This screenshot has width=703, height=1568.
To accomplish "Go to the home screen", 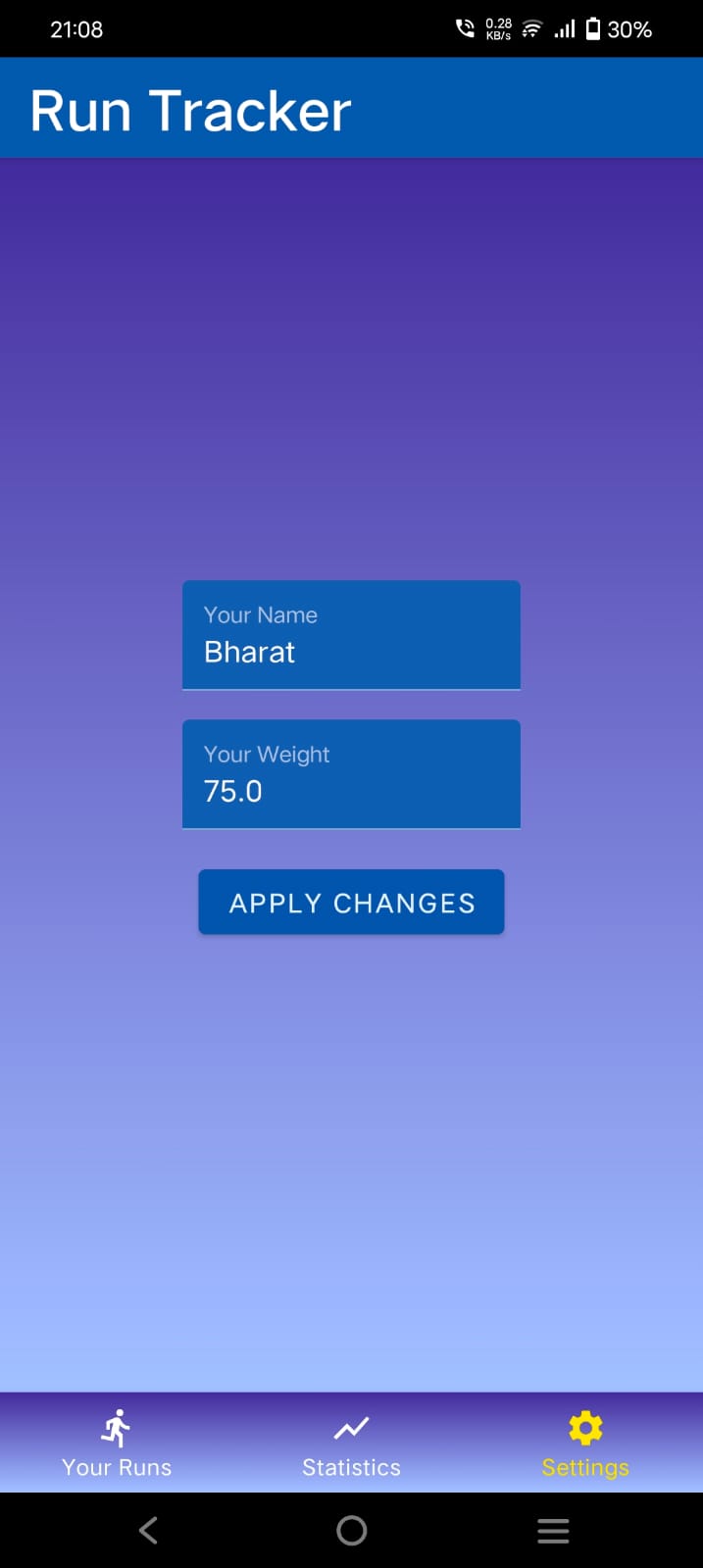I will click(x=351, y=1531).
